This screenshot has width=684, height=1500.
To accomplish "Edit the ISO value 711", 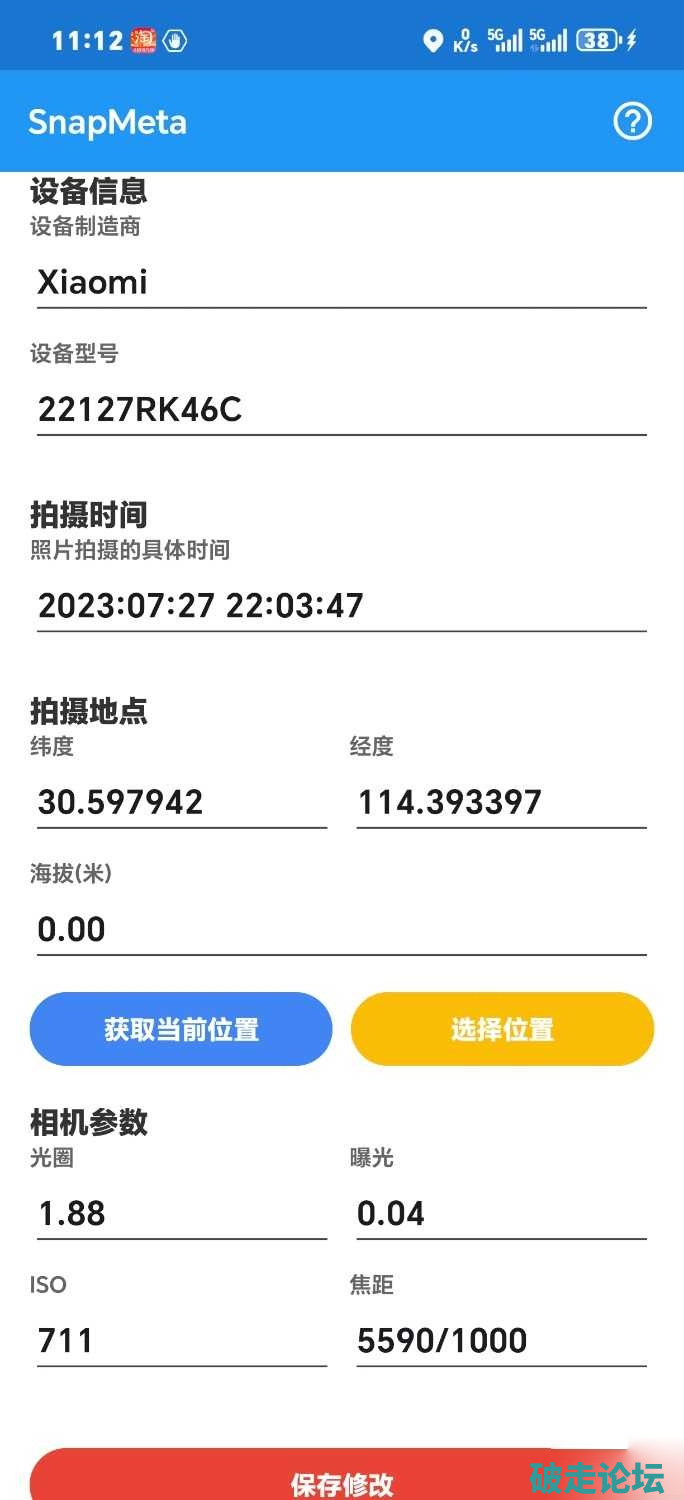I will pos(181,1340).
